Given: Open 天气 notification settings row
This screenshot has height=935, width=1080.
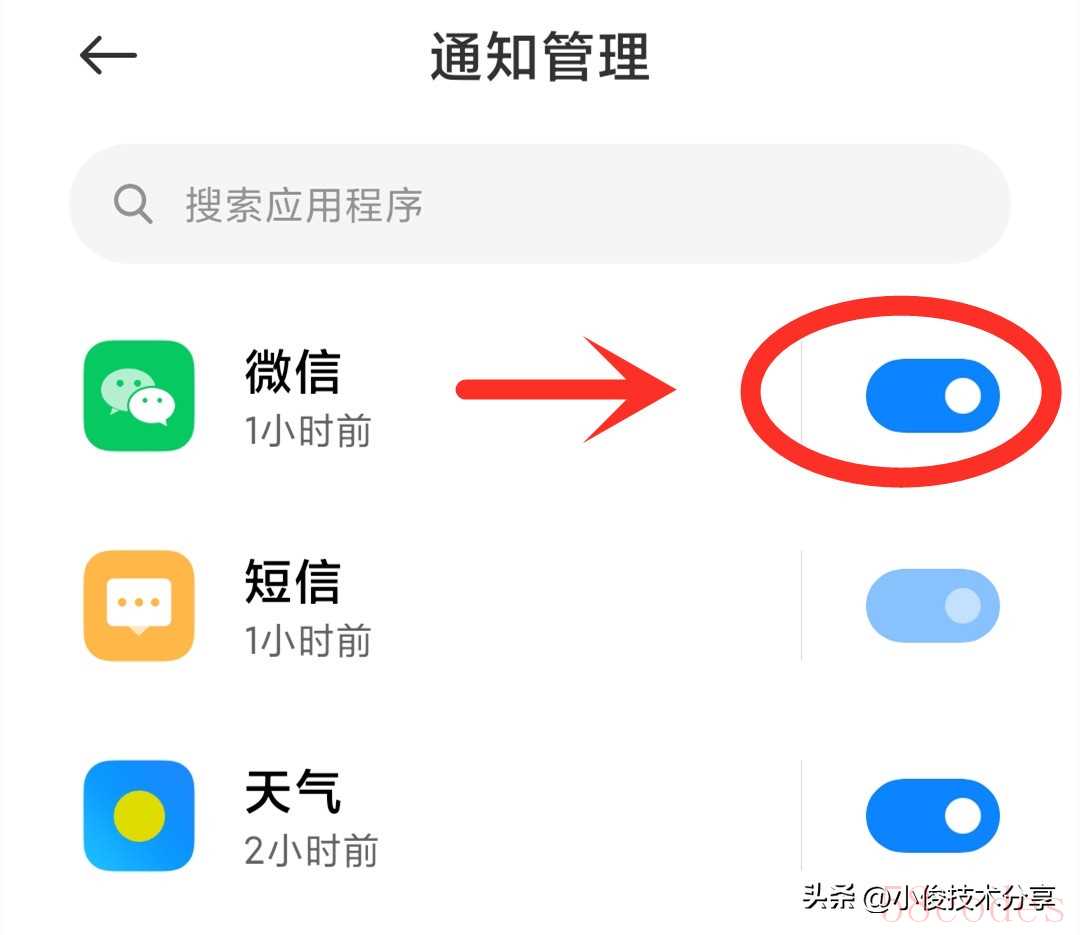Looking at the screenshot, I should click(400, 816).
